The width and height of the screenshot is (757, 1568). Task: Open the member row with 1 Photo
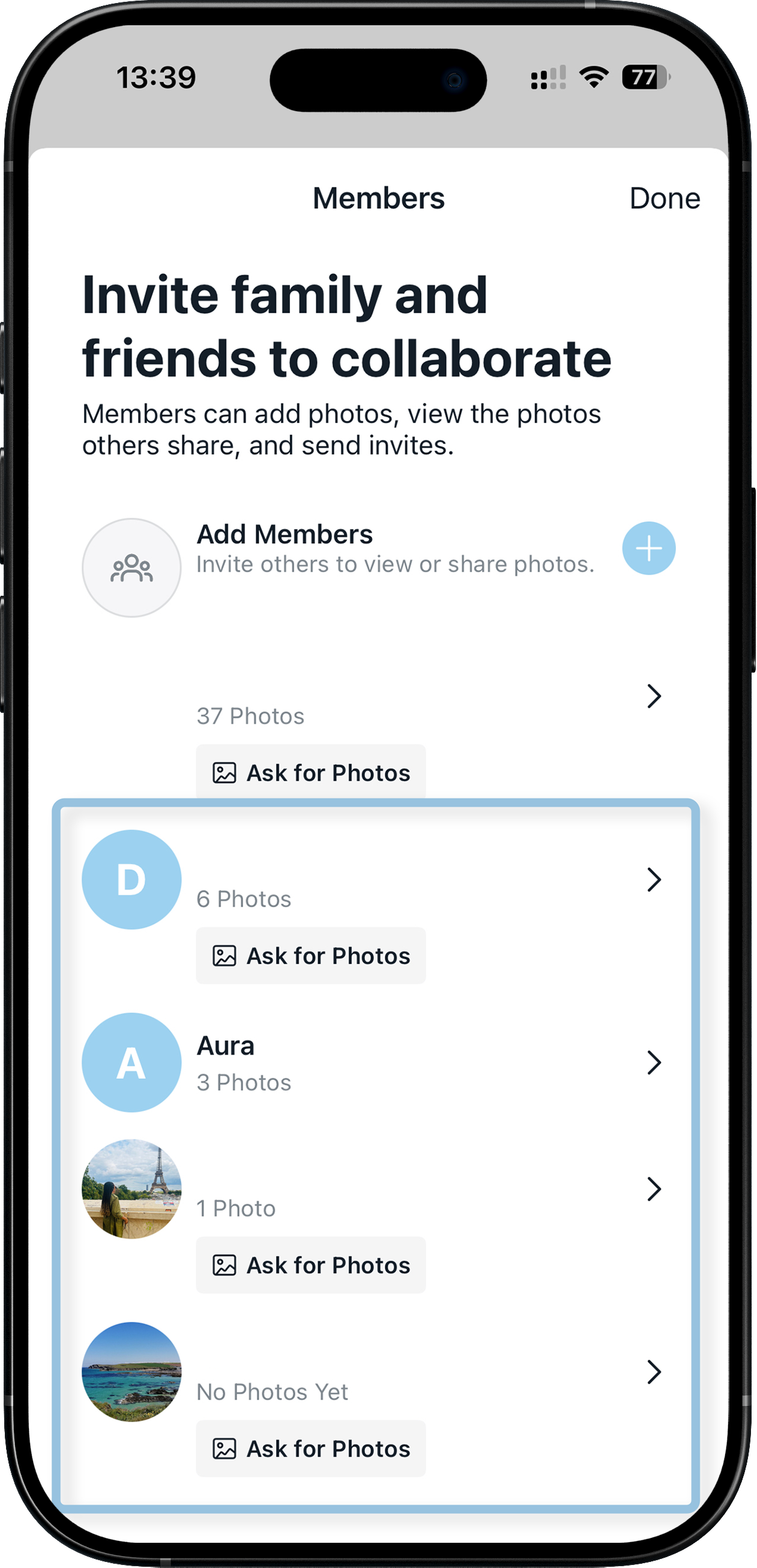(x=654, y=1189)
